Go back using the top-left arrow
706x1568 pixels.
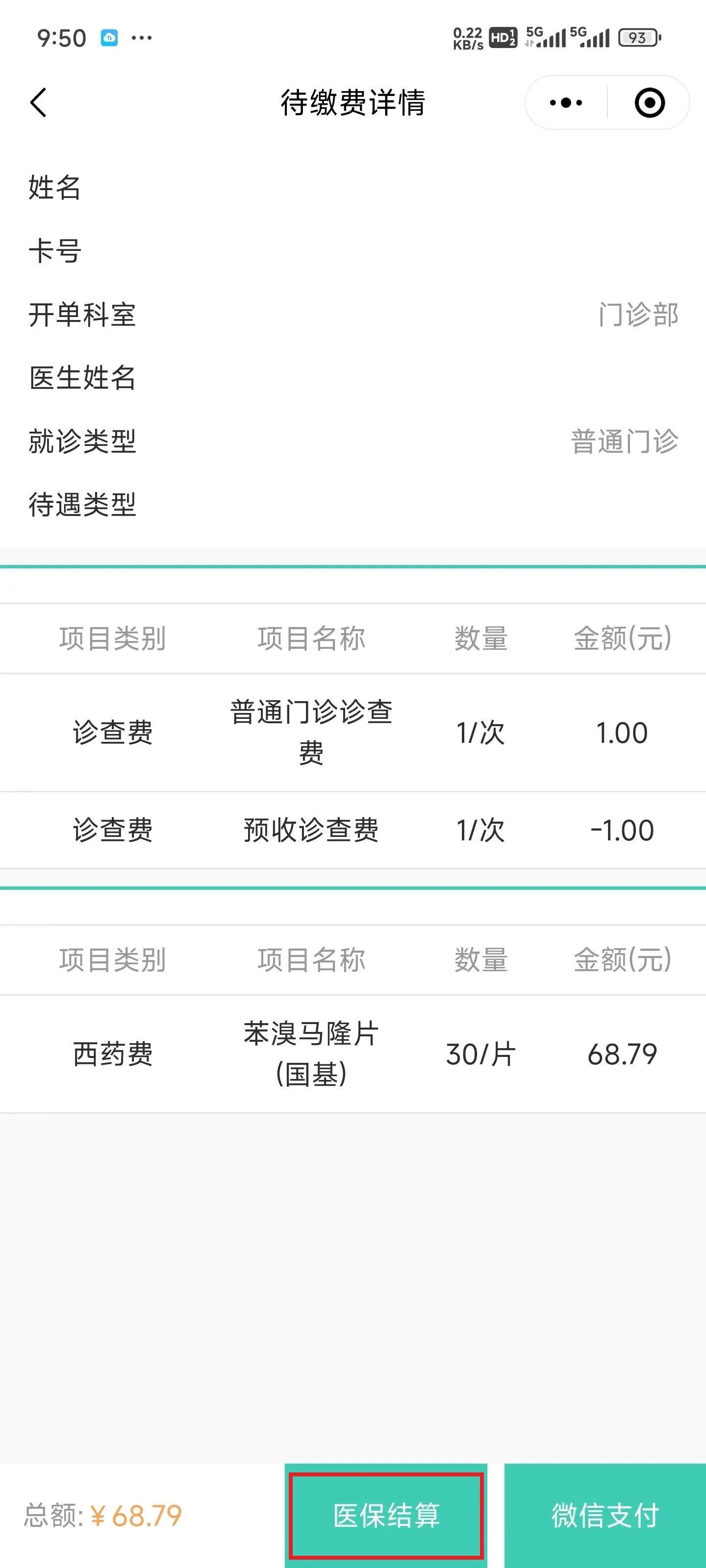pos(38,102)
